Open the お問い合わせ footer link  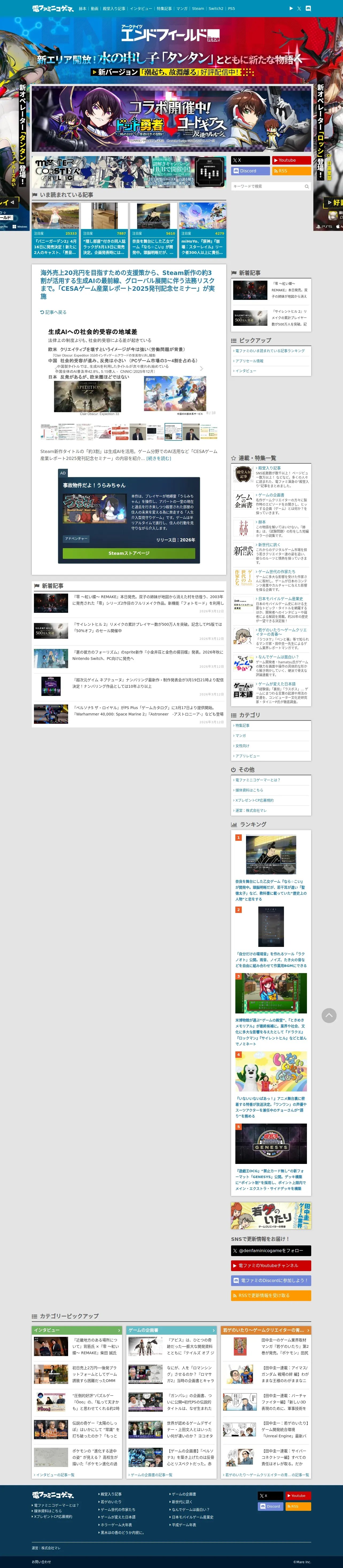41,1561
